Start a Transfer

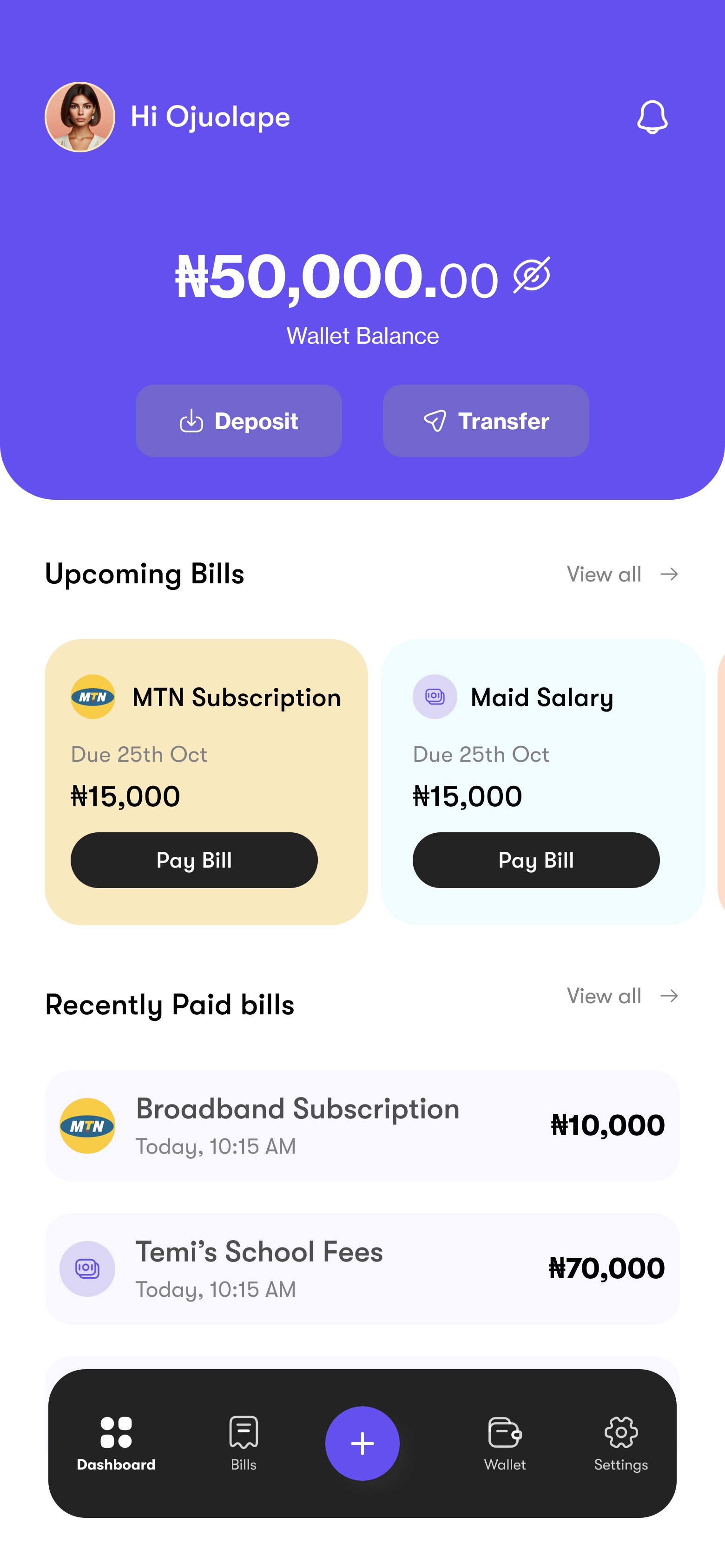click(486, 421)
